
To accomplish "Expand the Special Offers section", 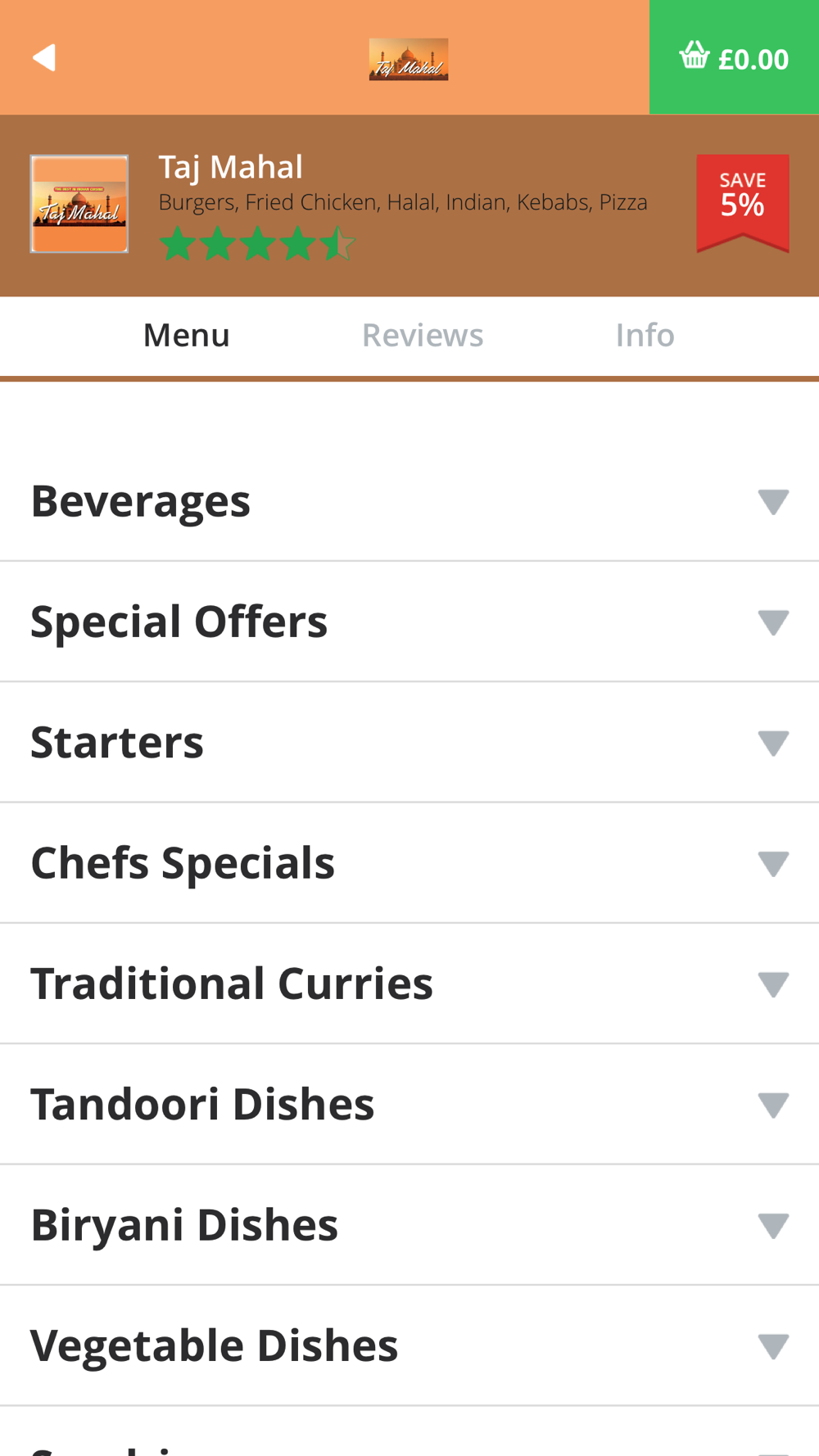I will pyautogui.click(x=409, y=622).
